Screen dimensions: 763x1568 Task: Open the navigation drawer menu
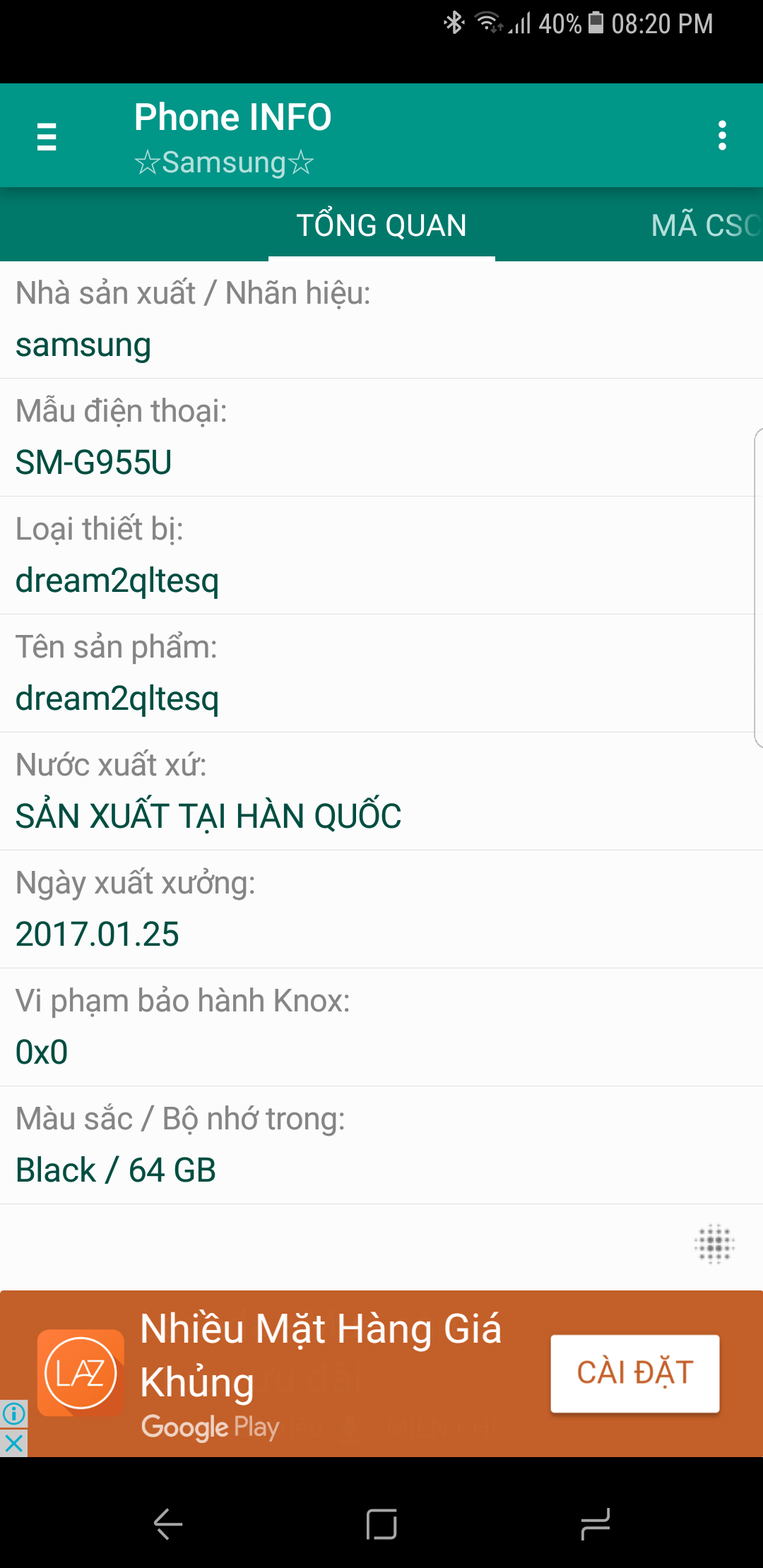(x=47, y=136)
